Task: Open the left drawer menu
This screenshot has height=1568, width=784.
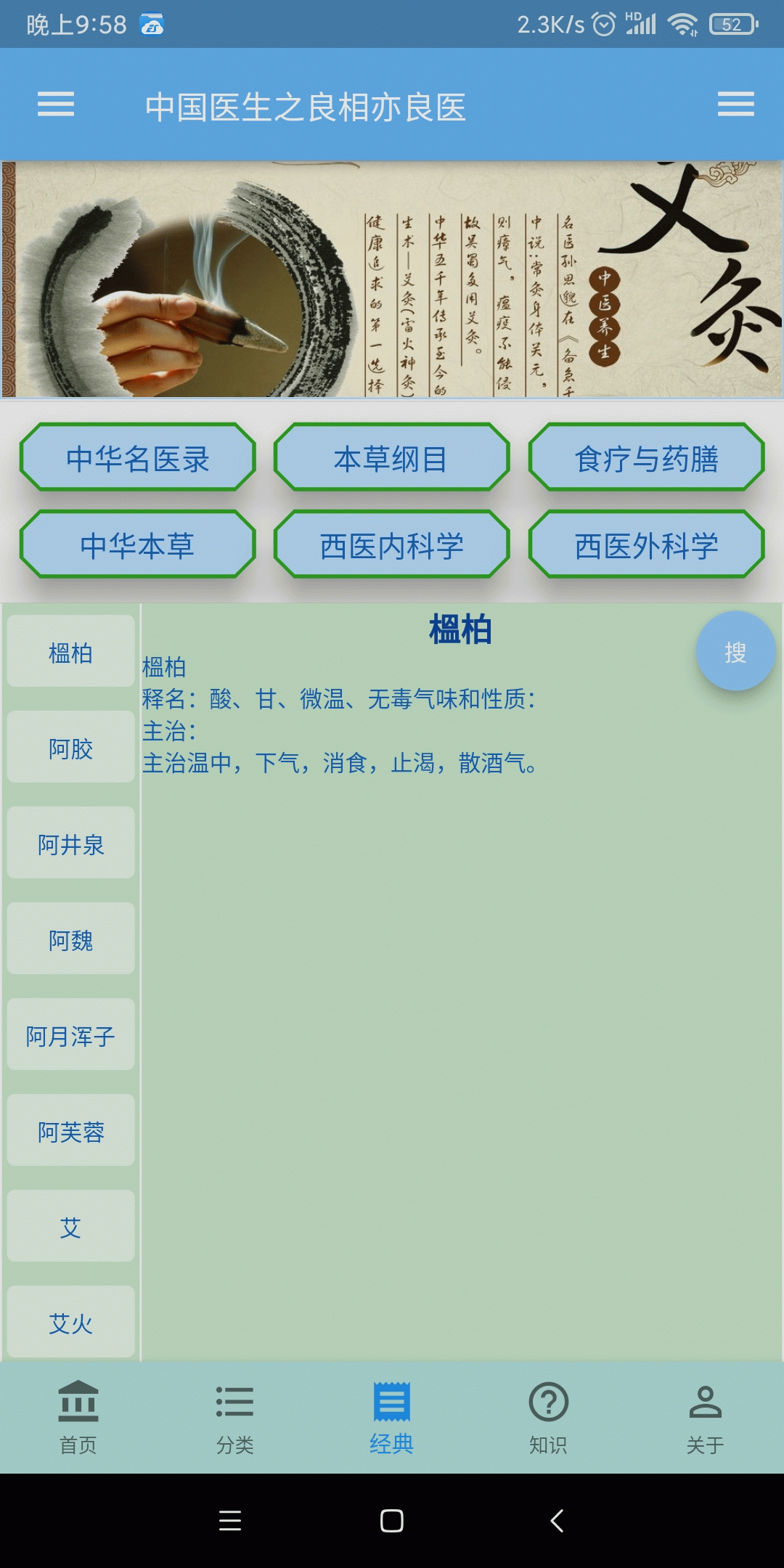Action: (x=56, y=105)
